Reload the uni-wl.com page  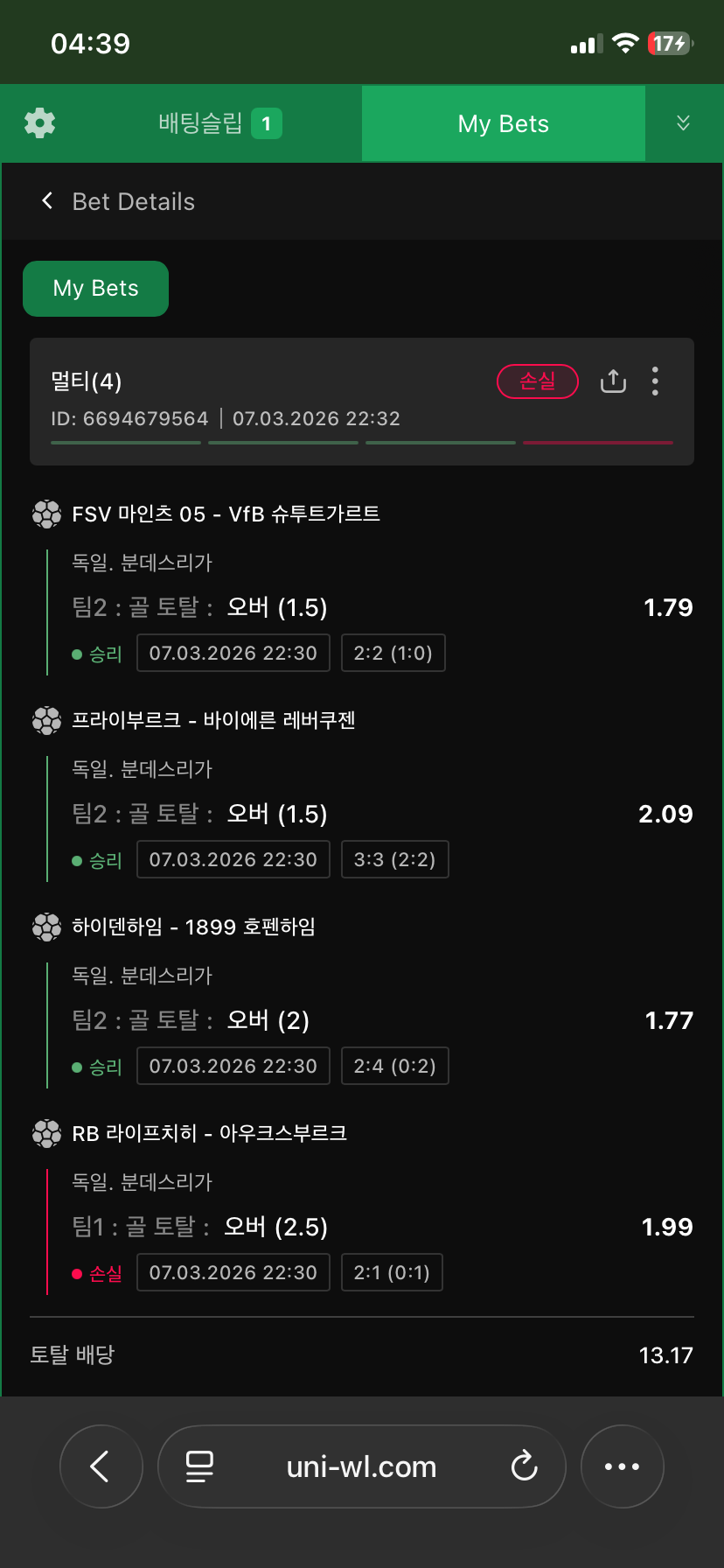tap(524, 1466)
